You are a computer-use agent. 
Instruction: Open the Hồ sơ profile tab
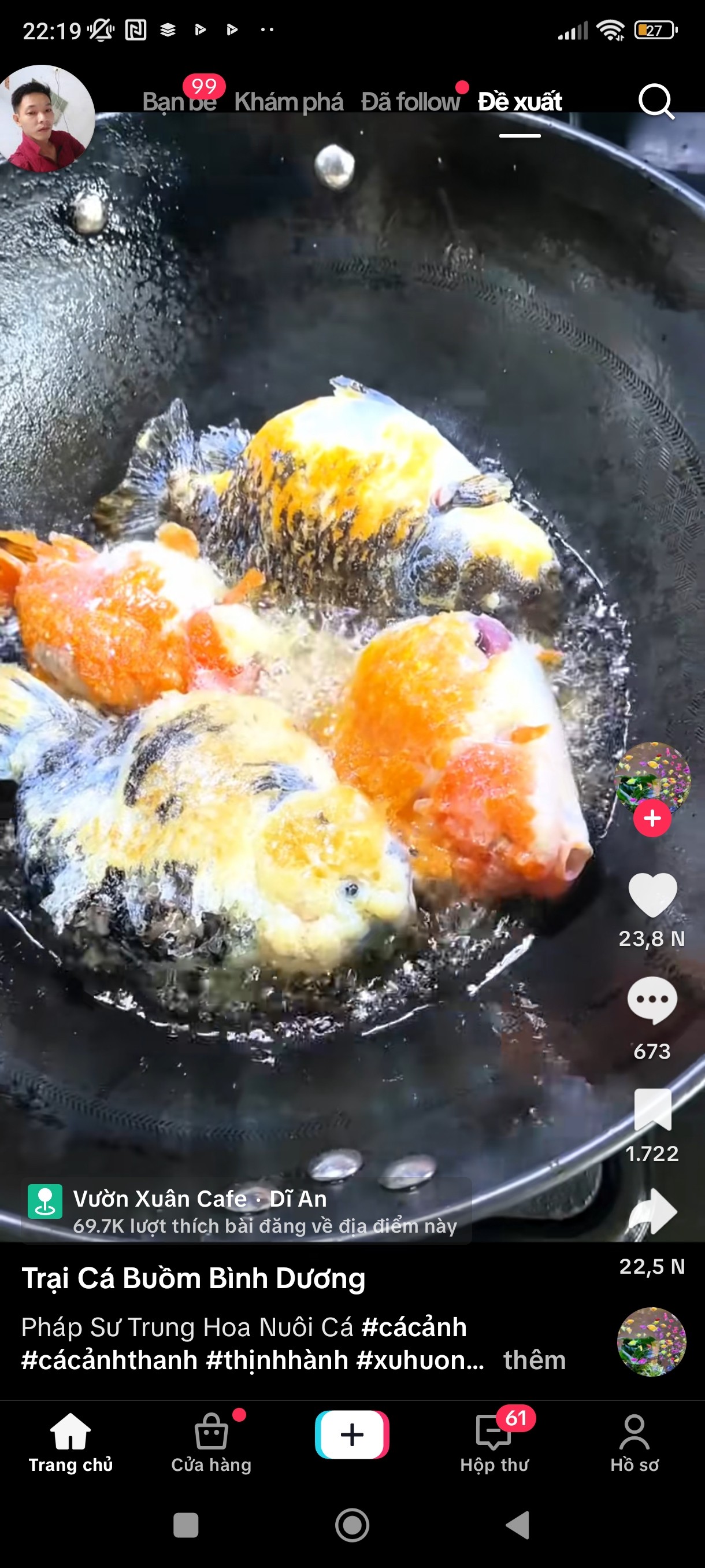coord(634,1442)
